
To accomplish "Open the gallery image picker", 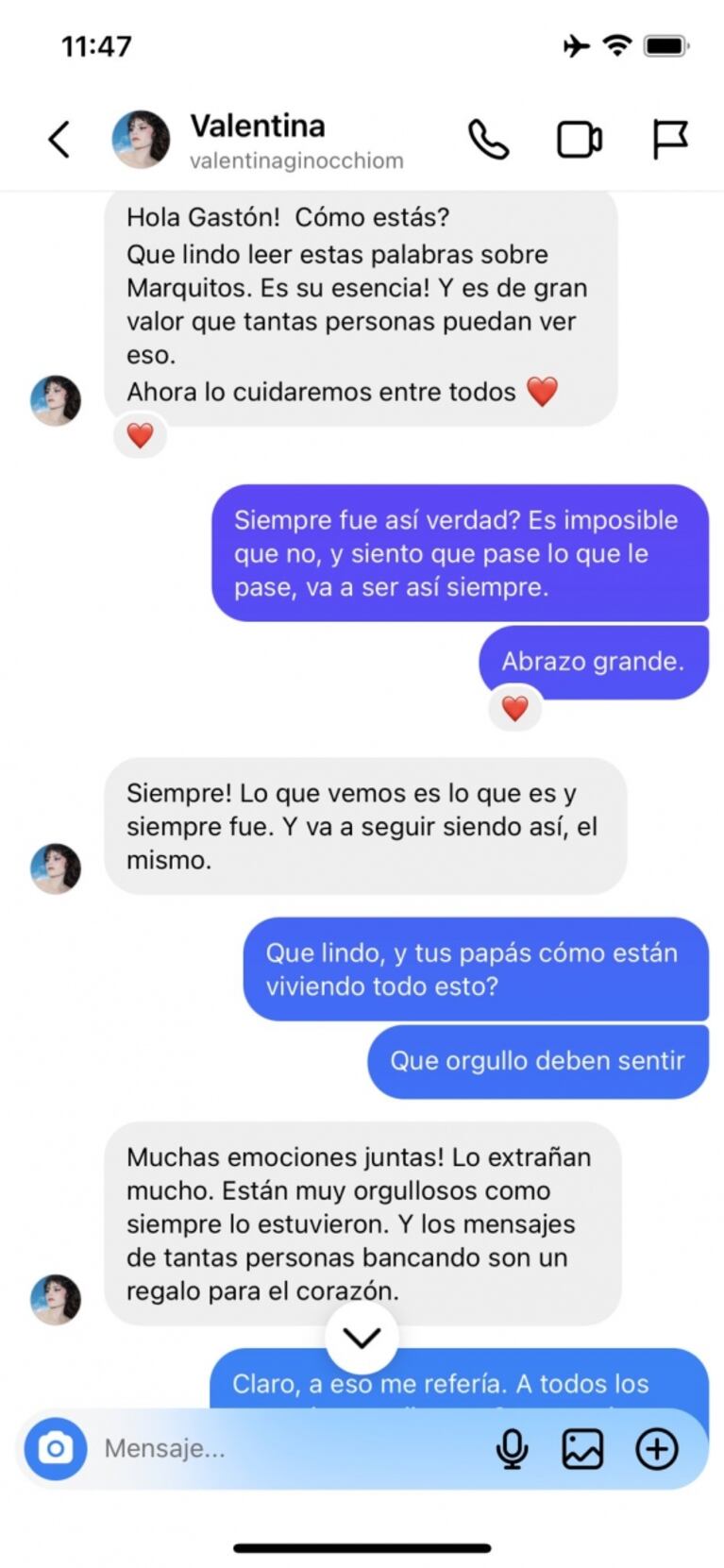I will click(x=582, y=1448).
